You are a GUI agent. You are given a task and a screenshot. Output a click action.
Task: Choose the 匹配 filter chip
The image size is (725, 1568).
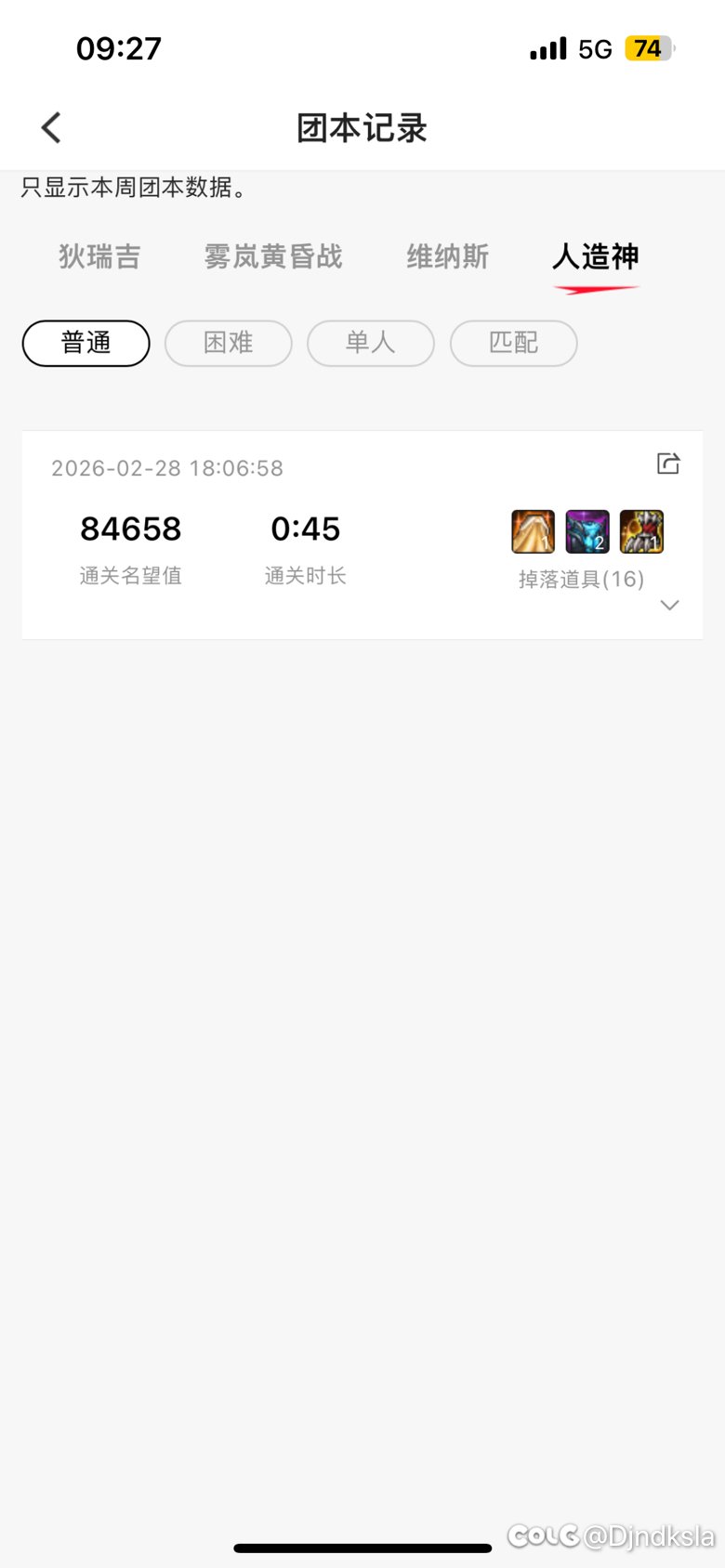click(x=513, y=343)
